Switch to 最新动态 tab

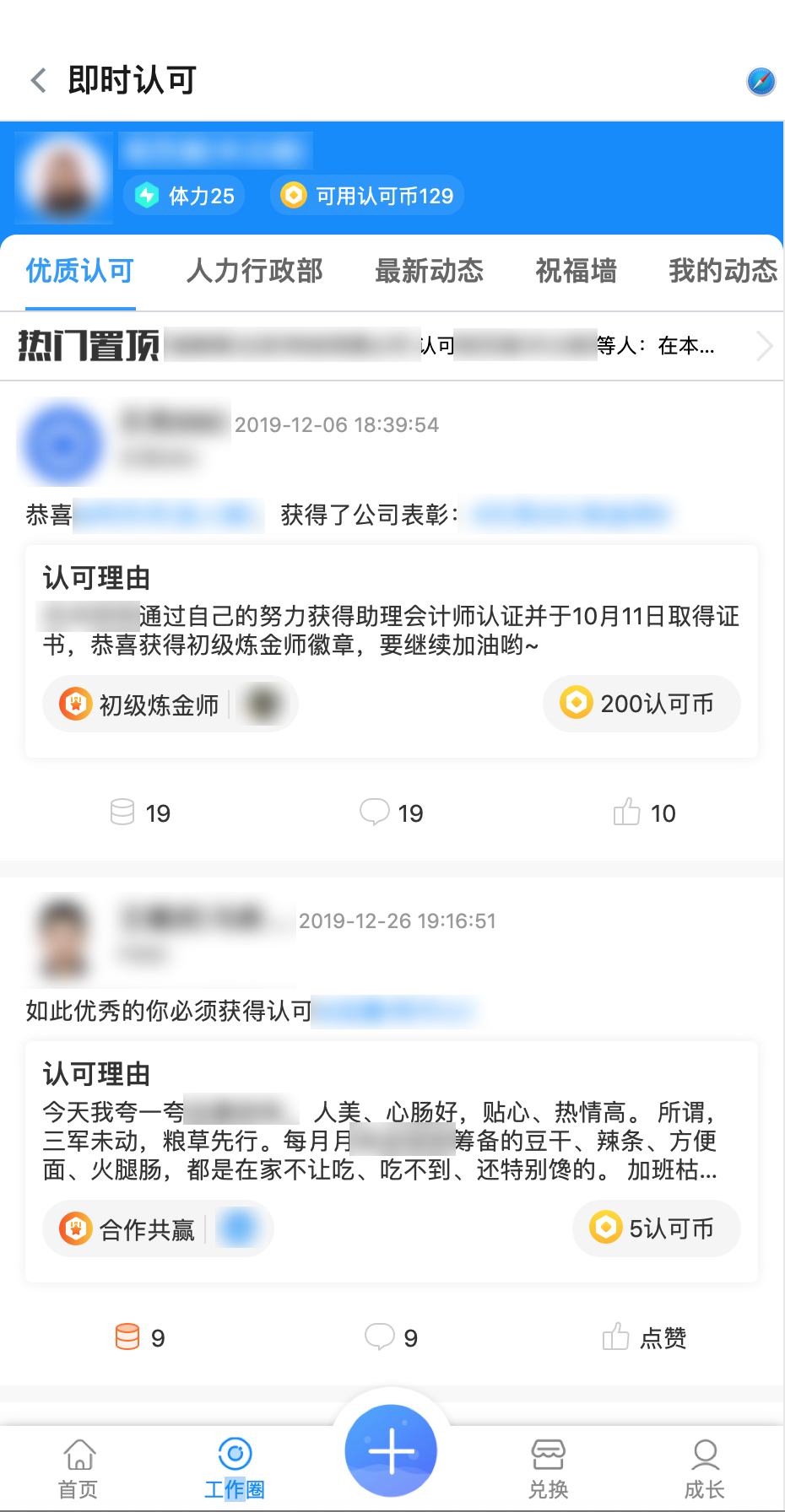429,271
